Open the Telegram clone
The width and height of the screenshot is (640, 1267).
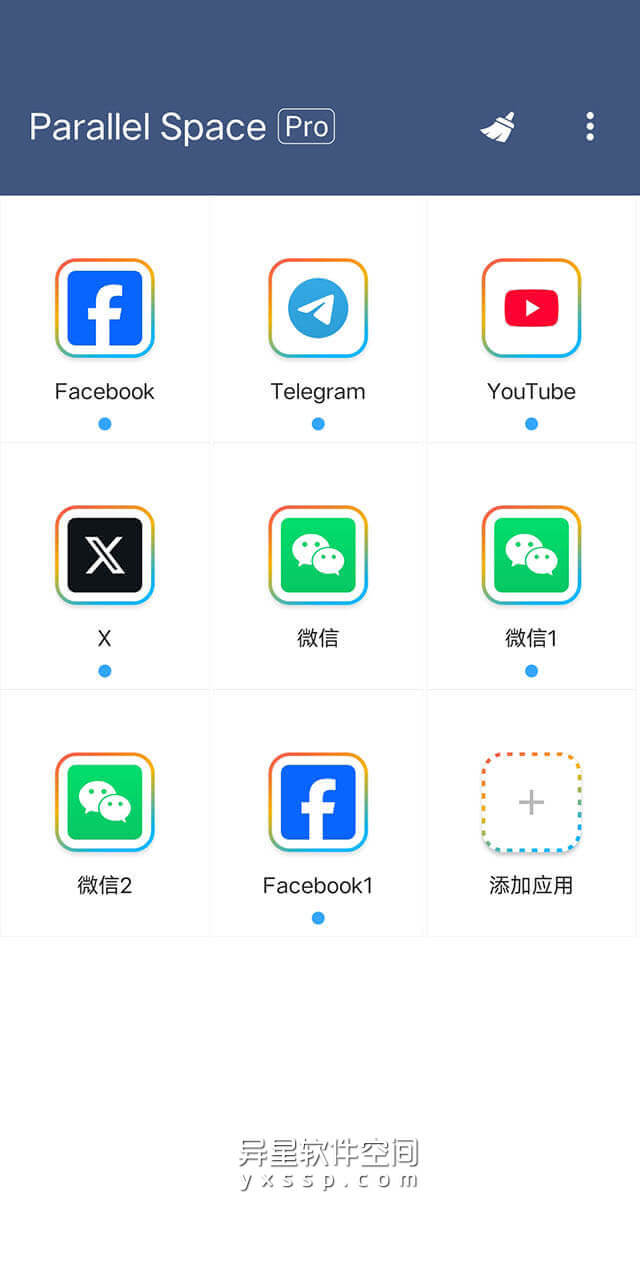(x=318, y=308)
